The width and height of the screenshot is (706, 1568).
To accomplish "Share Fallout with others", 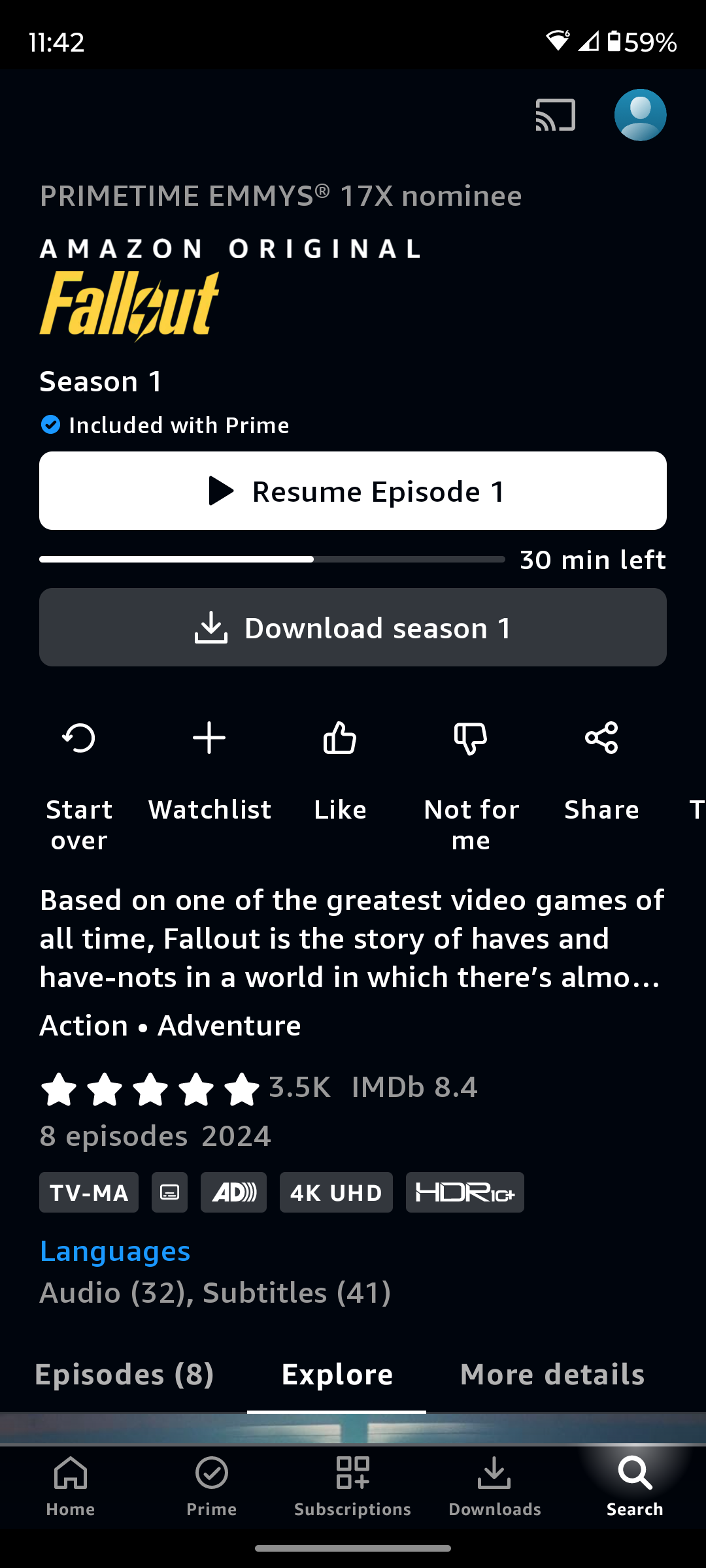I will click(x=601, y=771).
